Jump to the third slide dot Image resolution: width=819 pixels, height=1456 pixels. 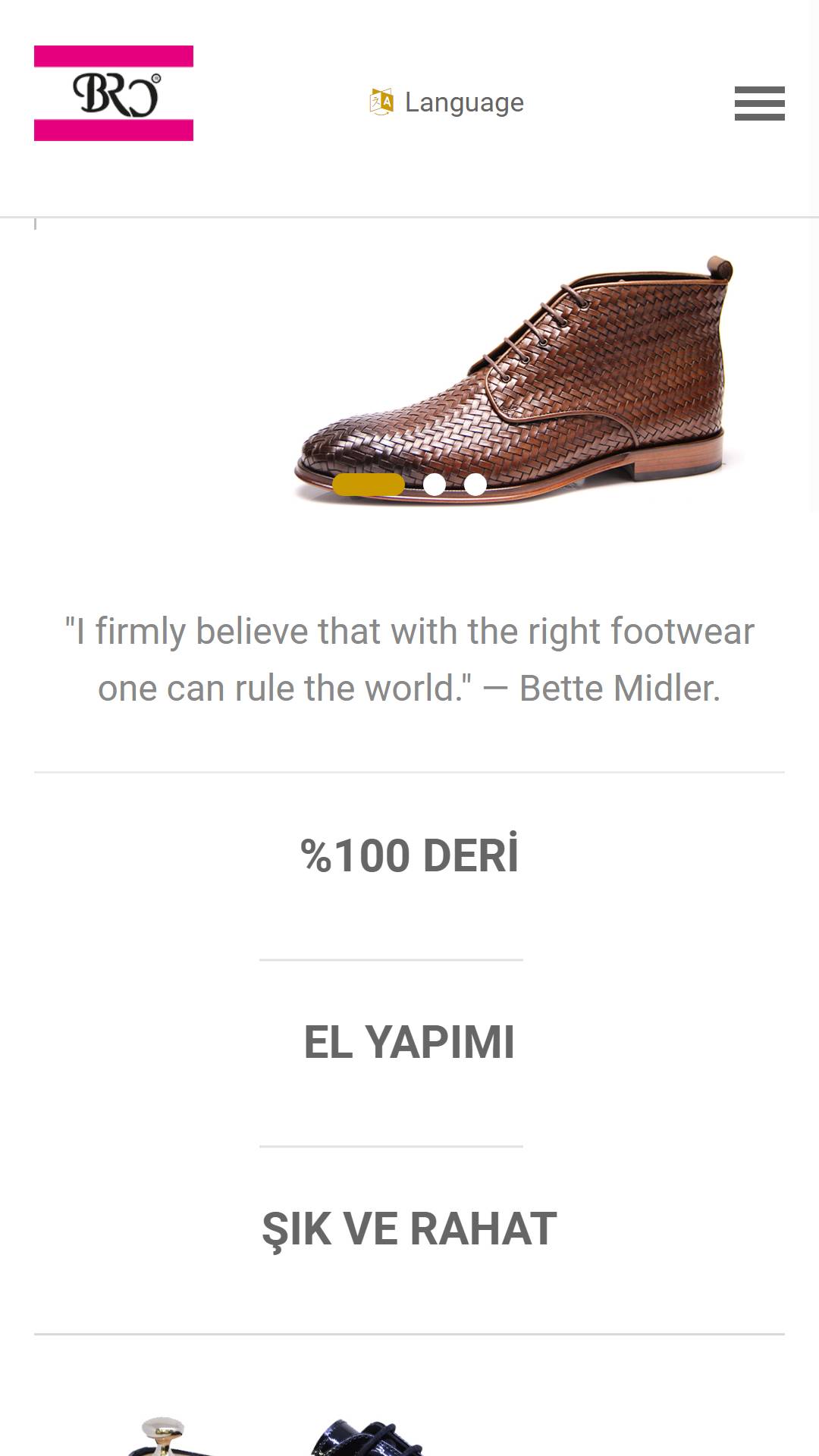click(x=475, y=485)
